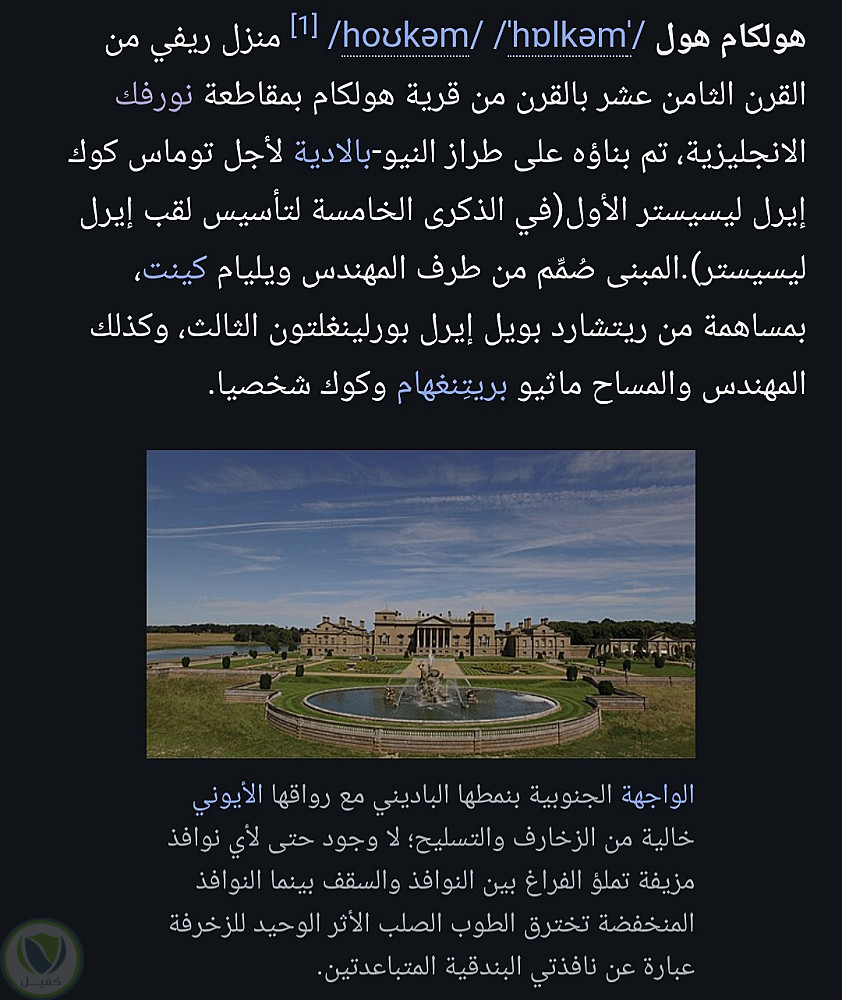Open the بريتنغهام link

coord(452,385)
